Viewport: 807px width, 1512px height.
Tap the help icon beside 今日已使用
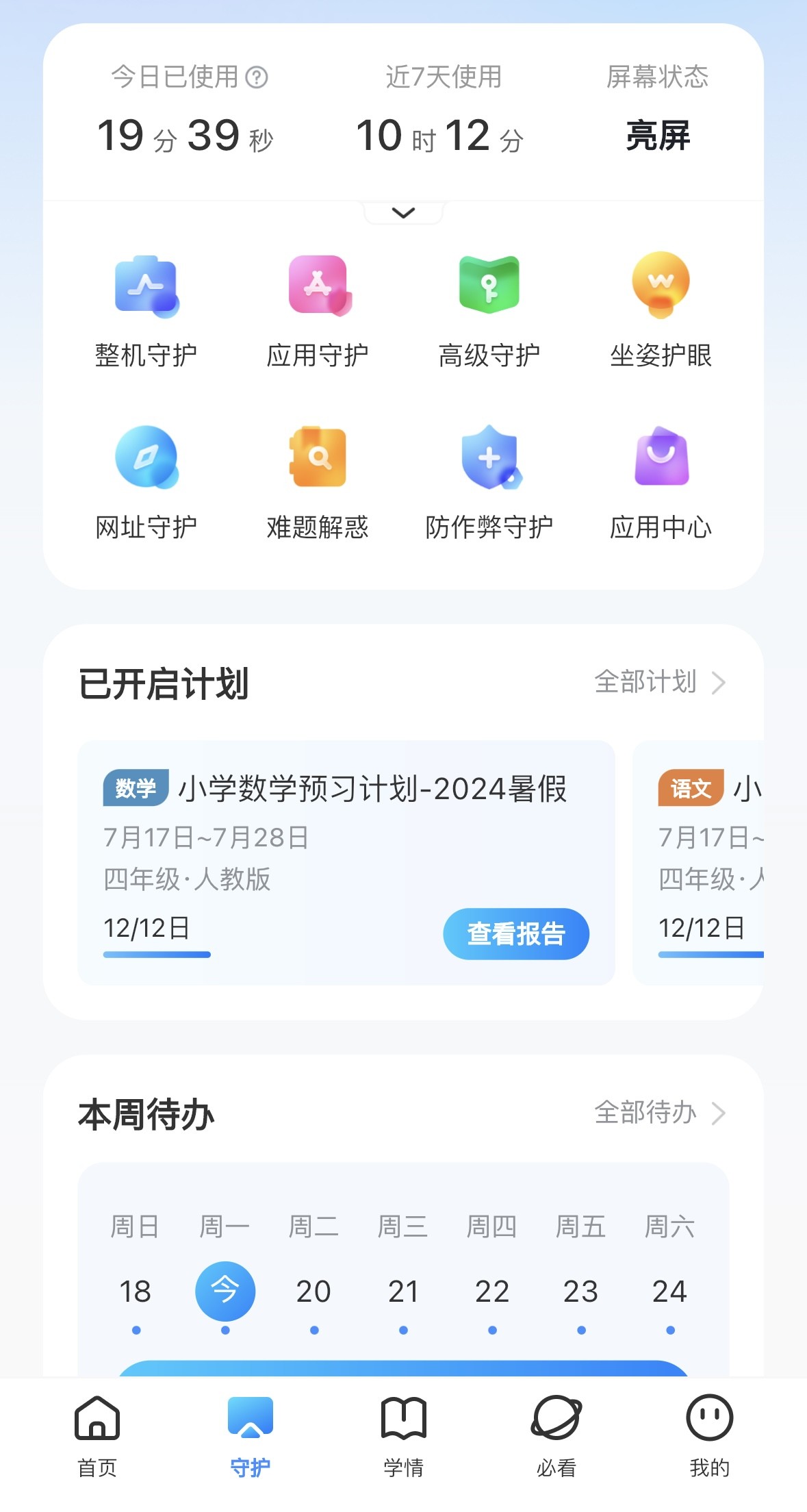257,77
